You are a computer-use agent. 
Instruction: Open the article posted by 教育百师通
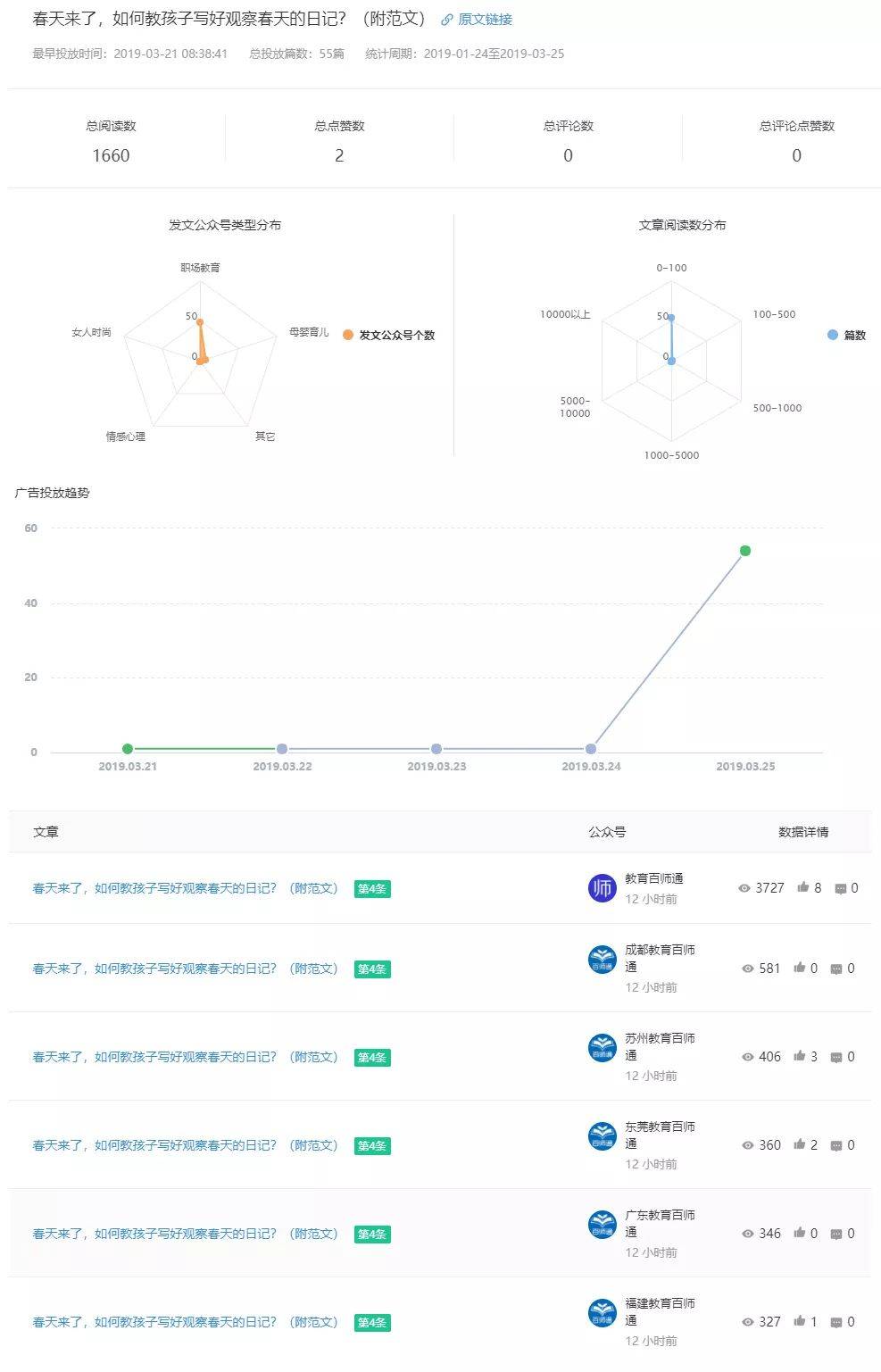(x=186, y=888)
